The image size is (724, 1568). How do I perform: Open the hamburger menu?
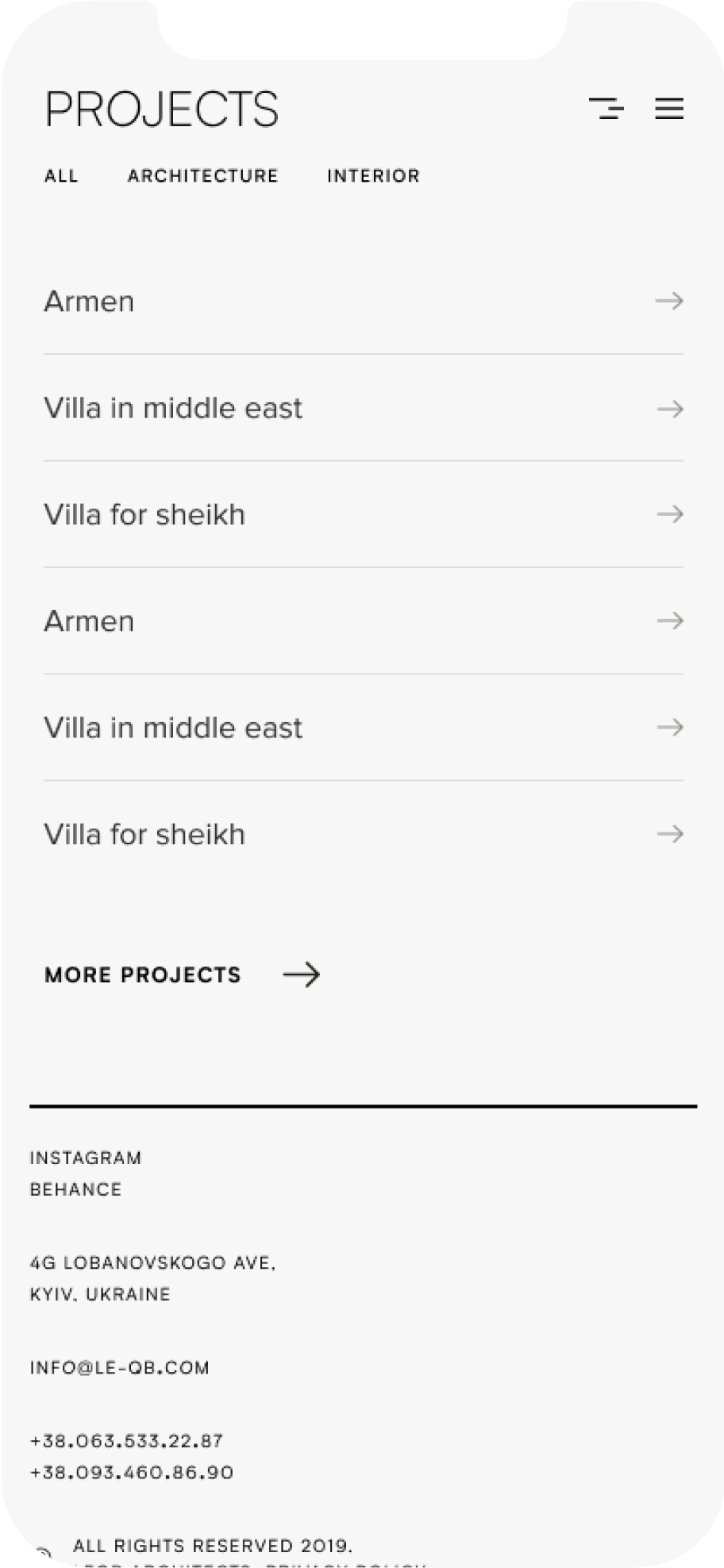[x=669, y=109]
